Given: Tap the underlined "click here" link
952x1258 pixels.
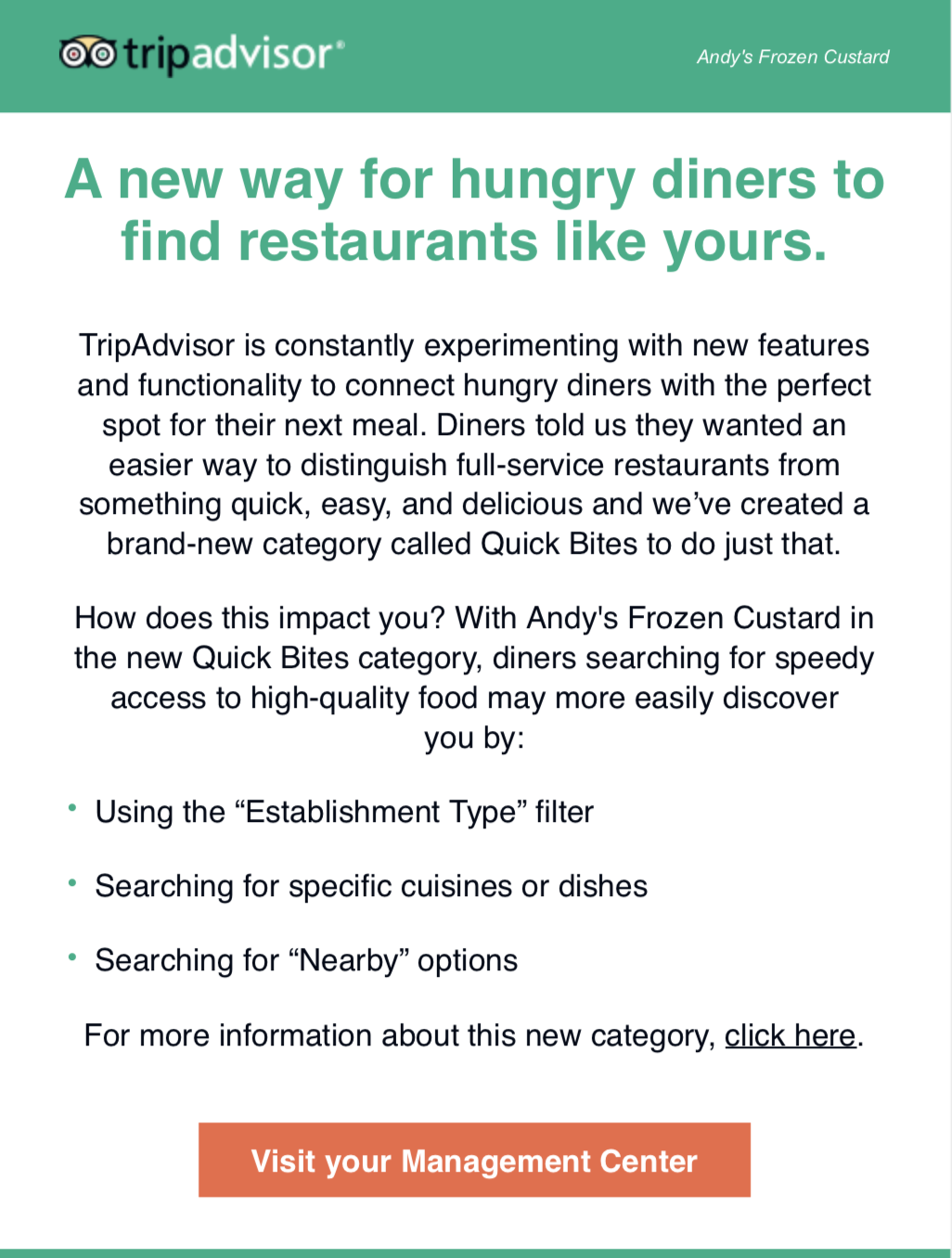Looking at the screenshot, I should click(x=790, y=1035).
